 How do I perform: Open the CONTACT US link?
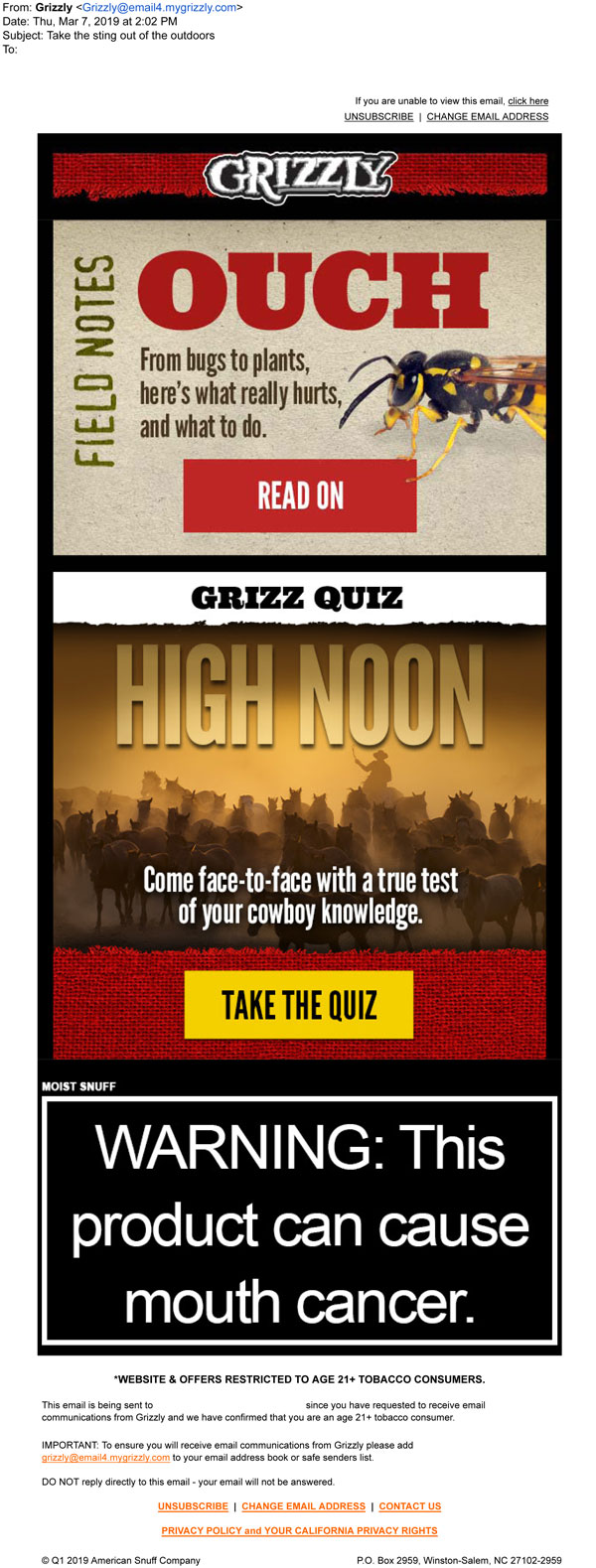point(409,1506)
